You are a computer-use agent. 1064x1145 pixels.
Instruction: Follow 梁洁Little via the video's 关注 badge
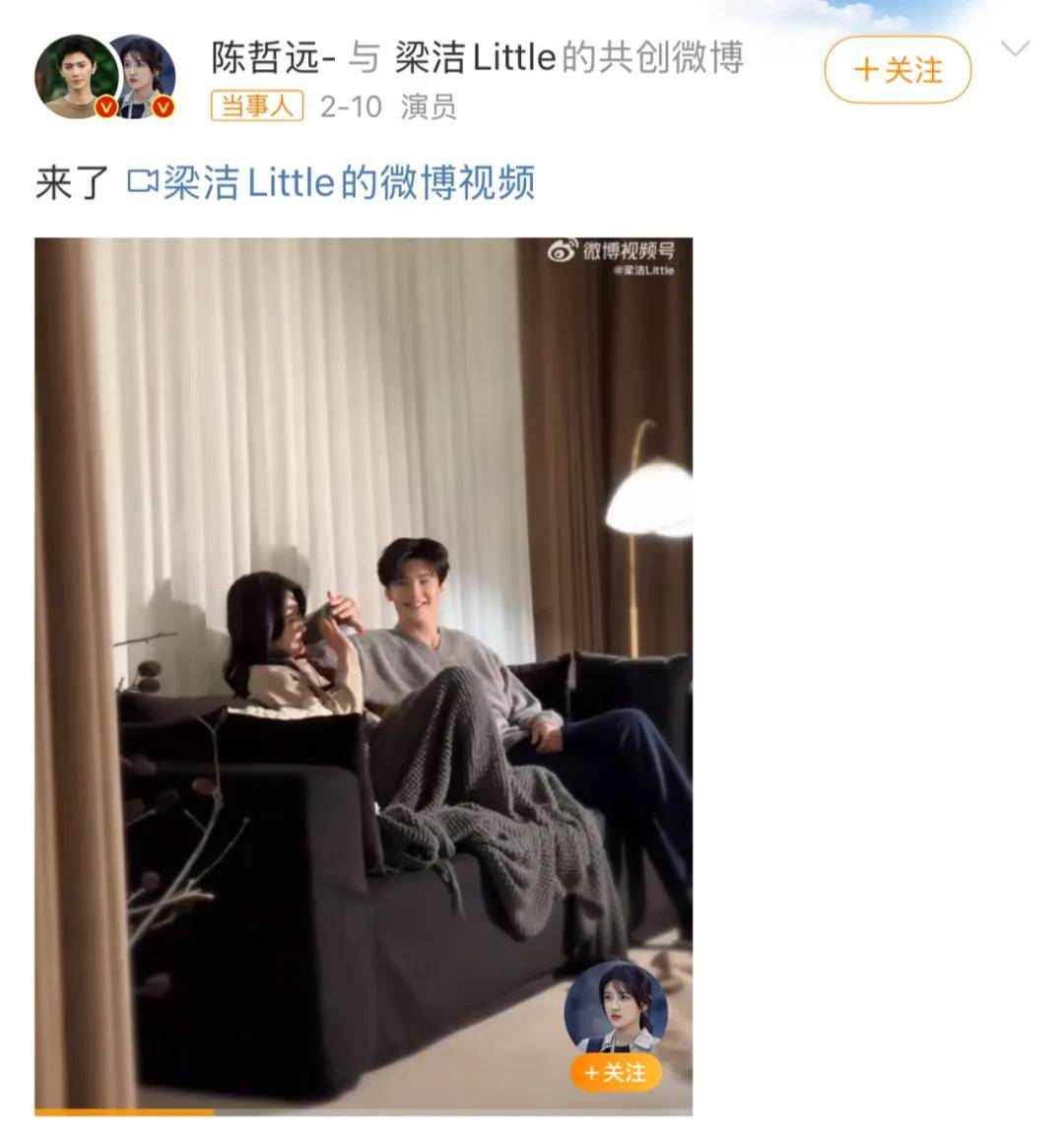(x=616, y=1072)
